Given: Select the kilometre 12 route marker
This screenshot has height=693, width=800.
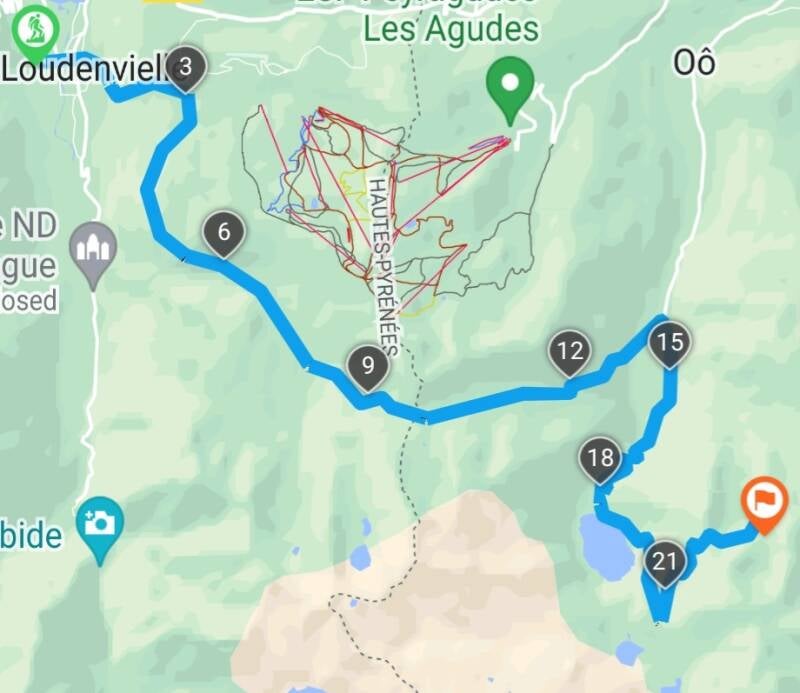Looking at the screenshot, I should coord(570,351).
